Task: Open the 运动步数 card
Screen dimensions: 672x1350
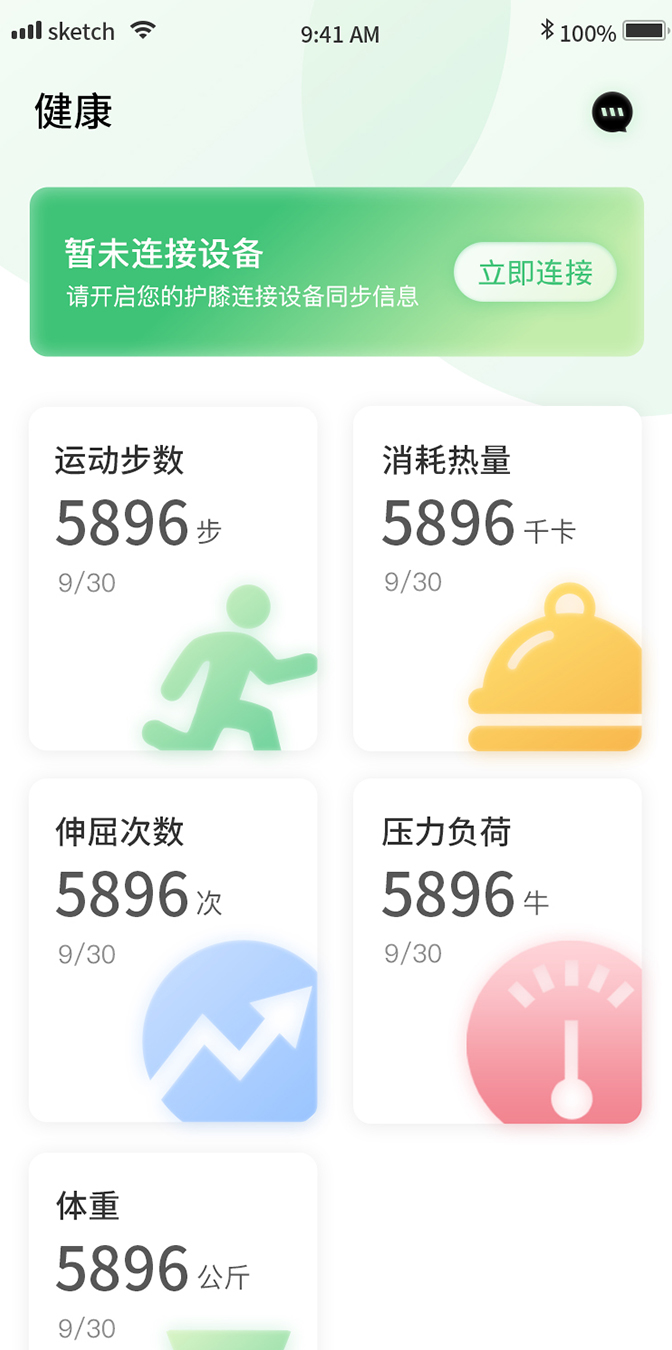Action: tap(173, 578)
